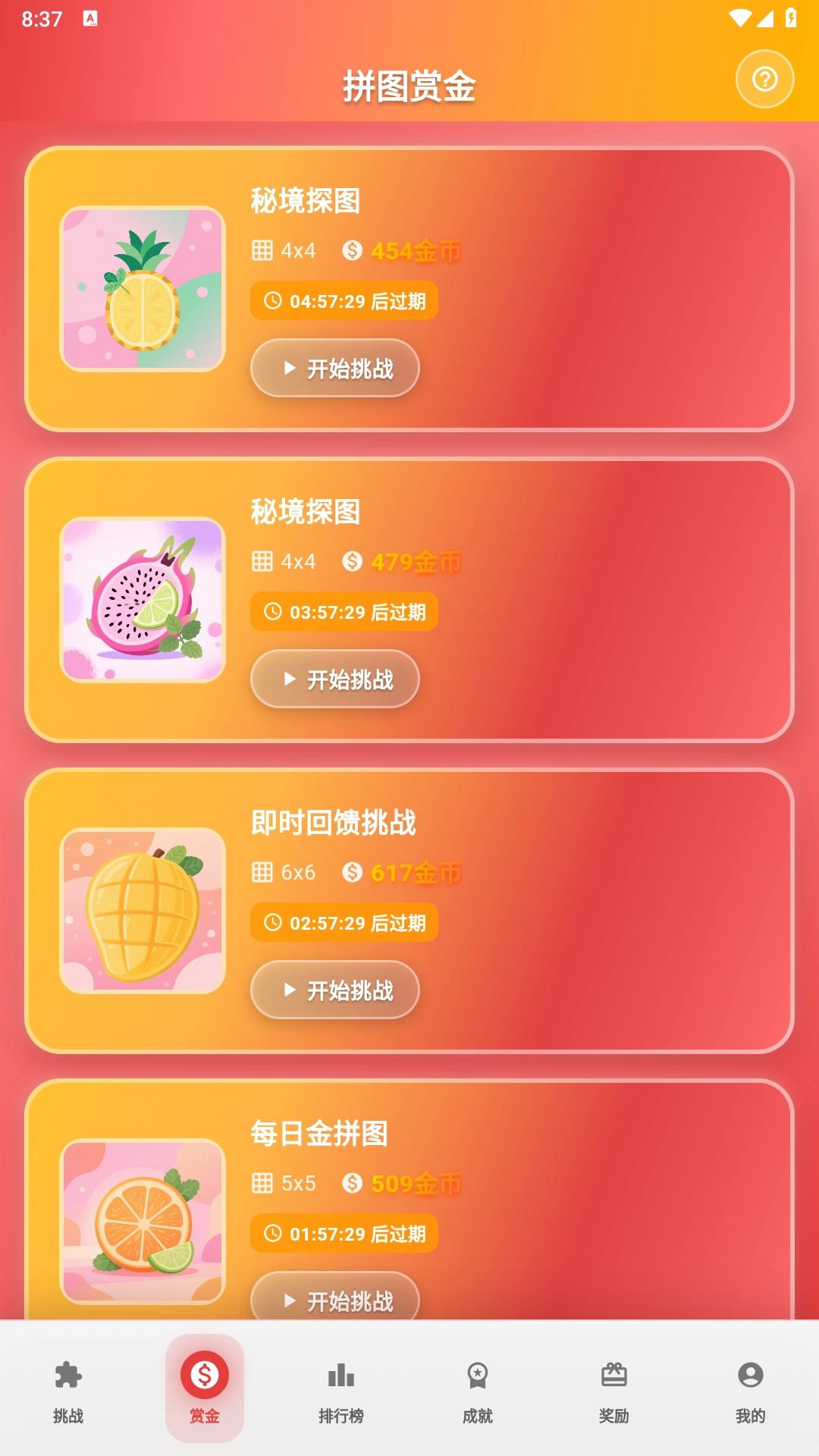Image resolution: width=819 pixels, height=1456 pixels.
Task: Click the 02:57:29 后过期 countdown badge
Action: (343, 923)
